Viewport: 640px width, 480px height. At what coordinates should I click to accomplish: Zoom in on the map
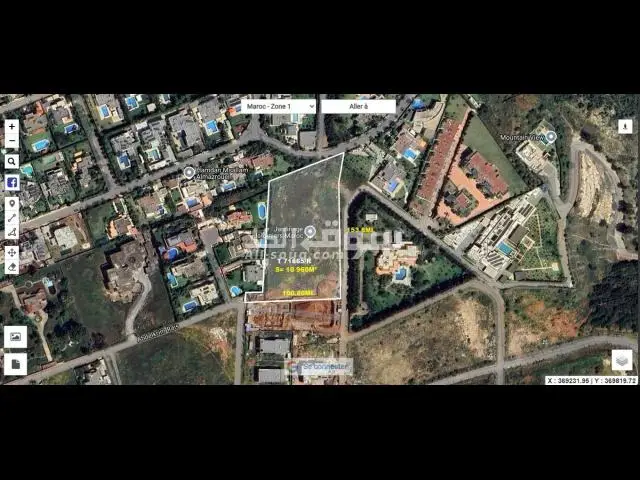click(x=12, y=127)
